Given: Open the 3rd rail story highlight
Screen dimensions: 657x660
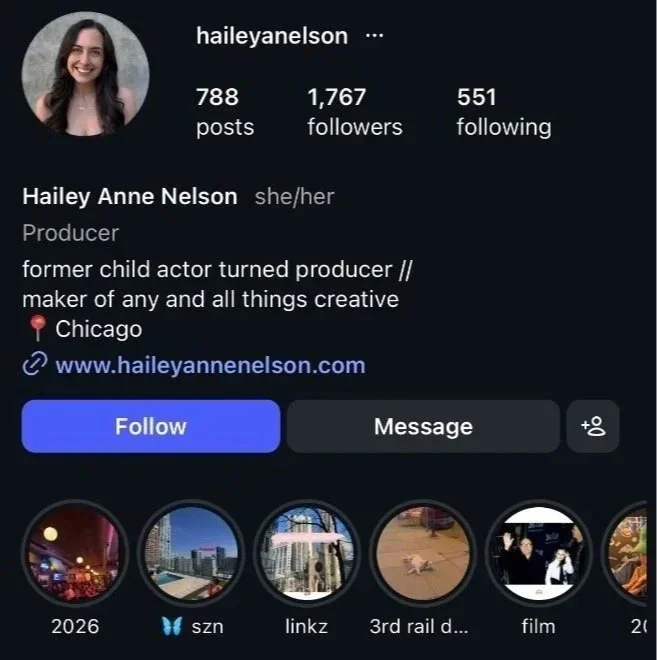Looking at the screenshot, I should pyautogui.click(x=423, y=553).
